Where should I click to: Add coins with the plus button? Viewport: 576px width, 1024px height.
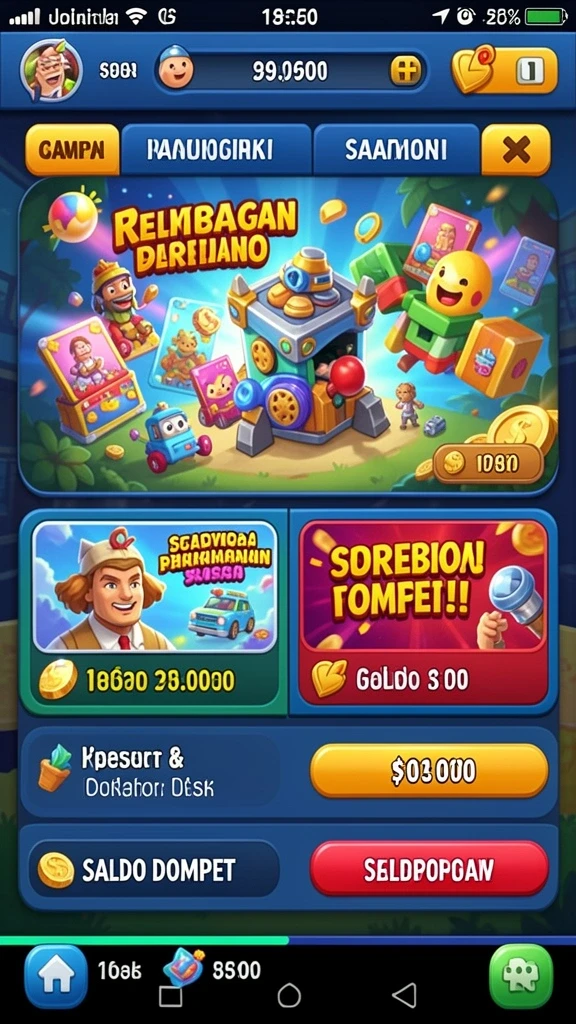(406, 71)
